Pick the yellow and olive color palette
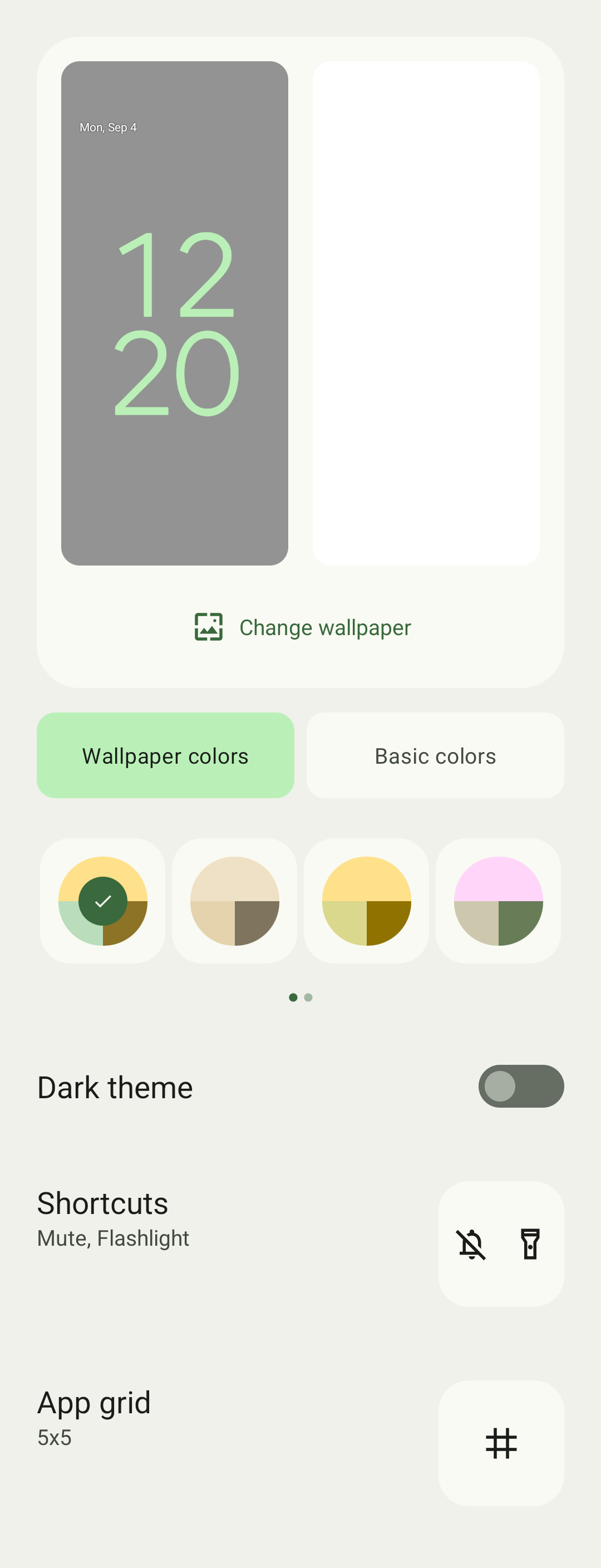Image resolution: width=601 pixels, height=1568 pixels. (x=366, y=901)
